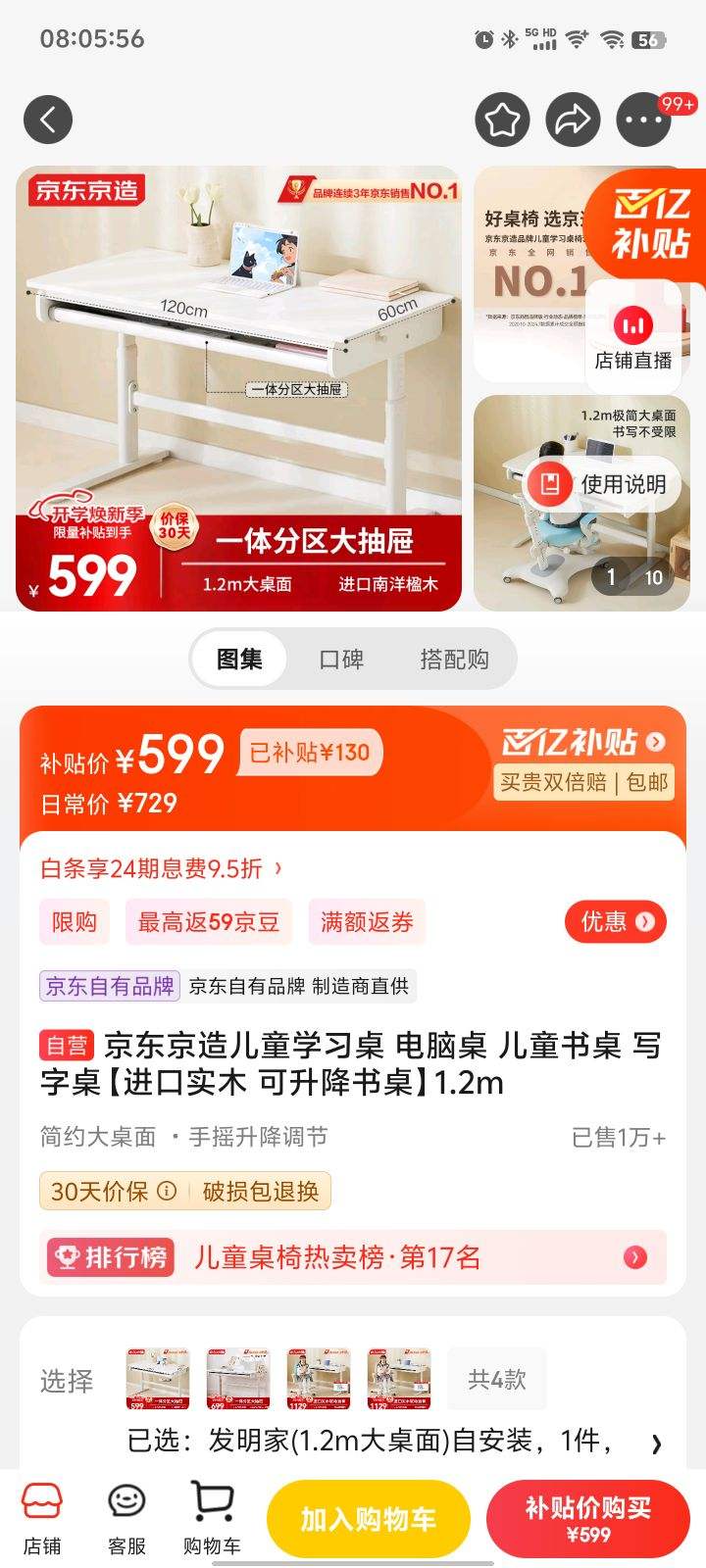Switch to the 搭配购 tab
Screen dimensions: 706x1568
point(454,659)
